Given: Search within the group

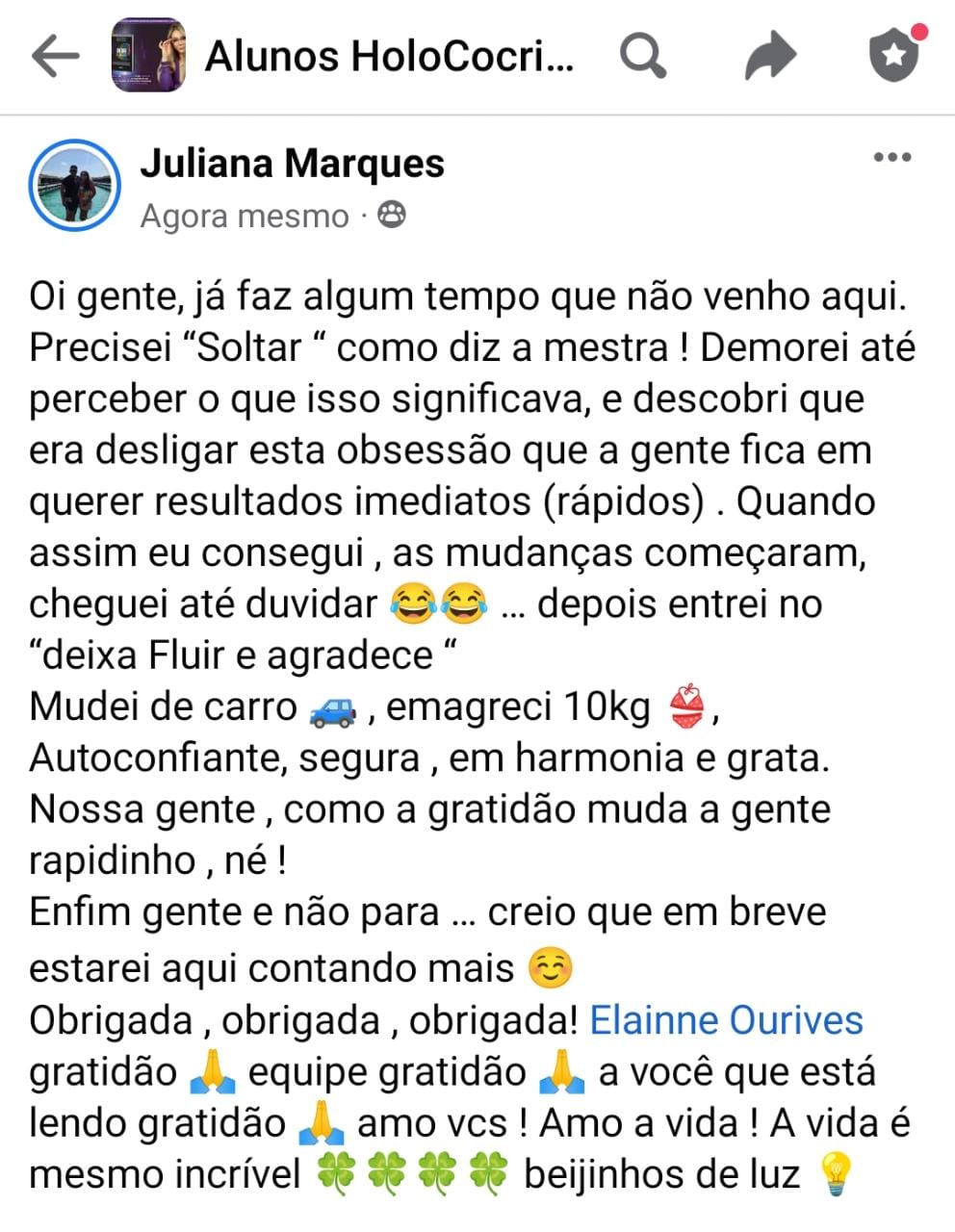Looking at the screenshot, I should (642, 56).
